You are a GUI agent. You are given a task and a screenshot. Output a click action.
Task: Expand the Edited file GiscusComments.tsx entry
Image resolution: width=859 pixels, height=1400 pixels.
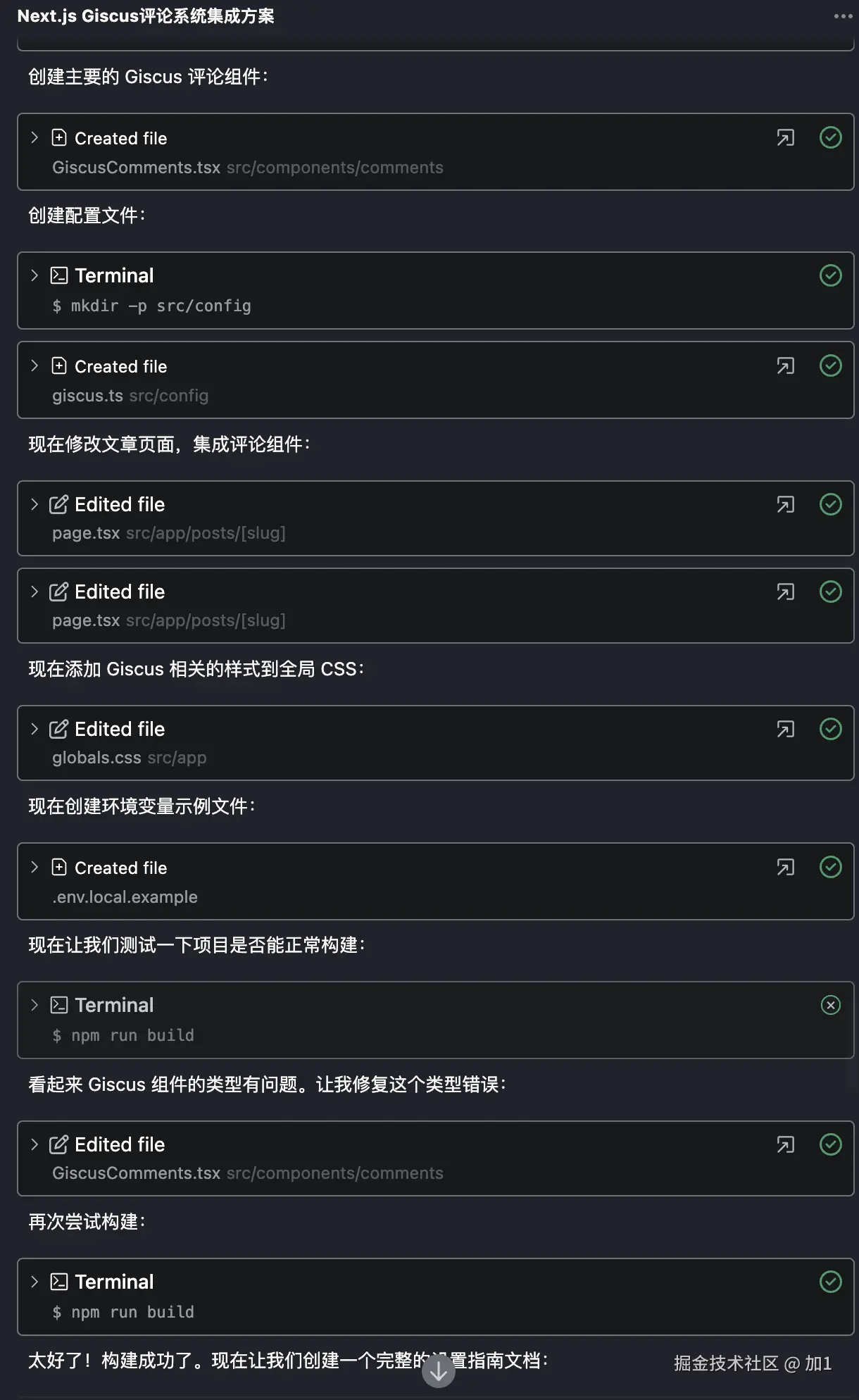click(x=35, y=1144)
